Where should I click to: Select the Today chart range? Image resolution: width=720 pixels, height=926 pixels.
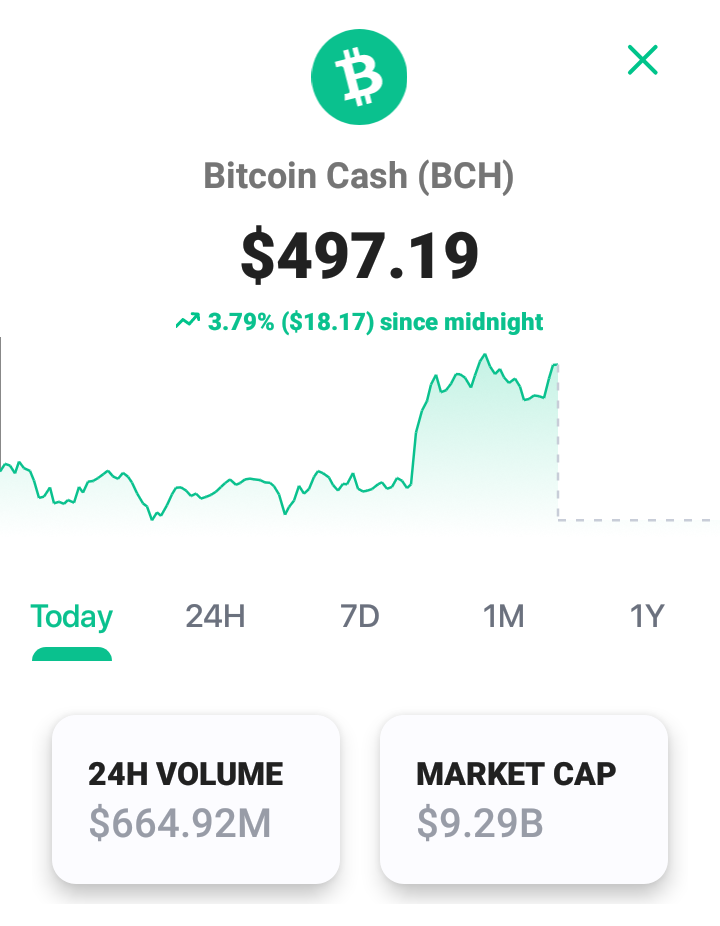(71, 617)
